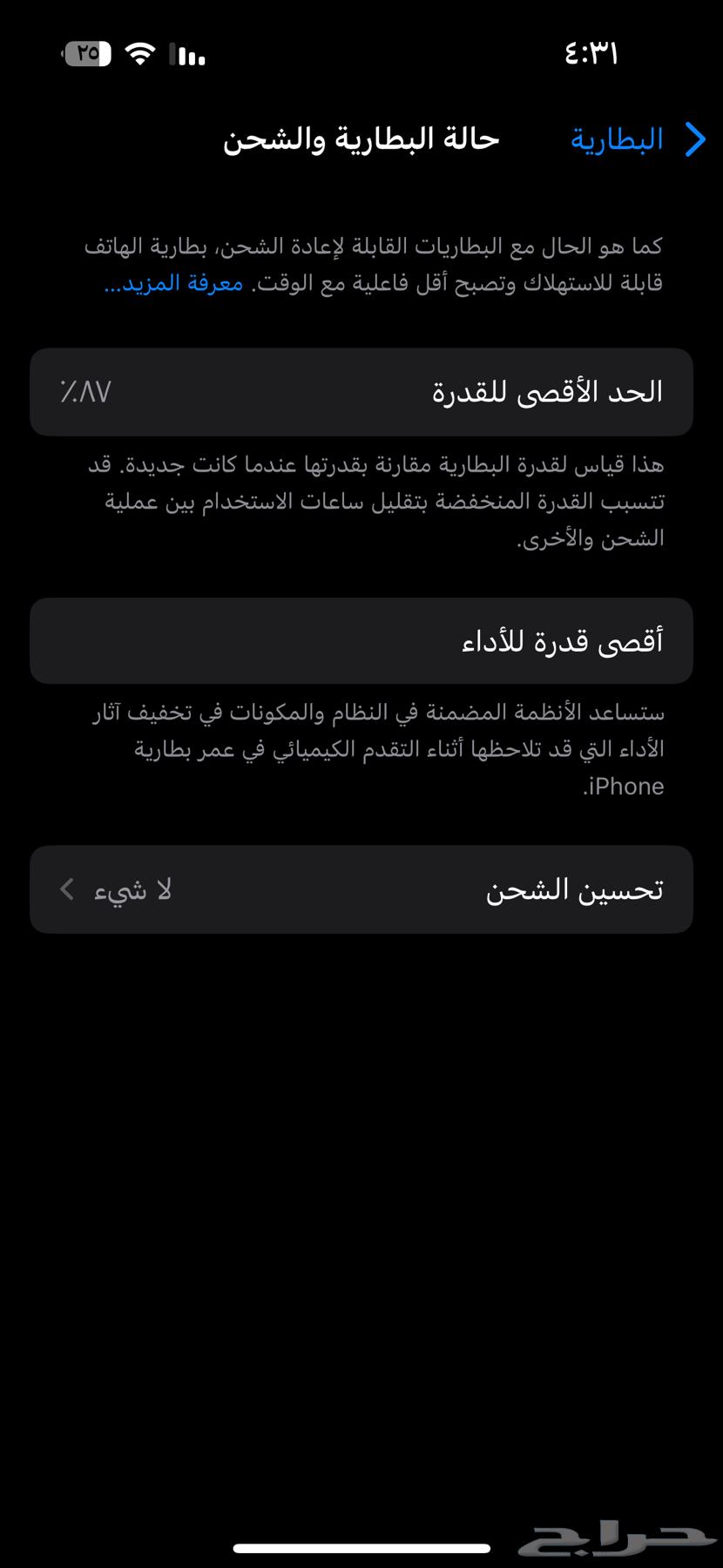Tap the battery aging description text
Viewport: 723px width, 1568px height.
click(361, 501)
